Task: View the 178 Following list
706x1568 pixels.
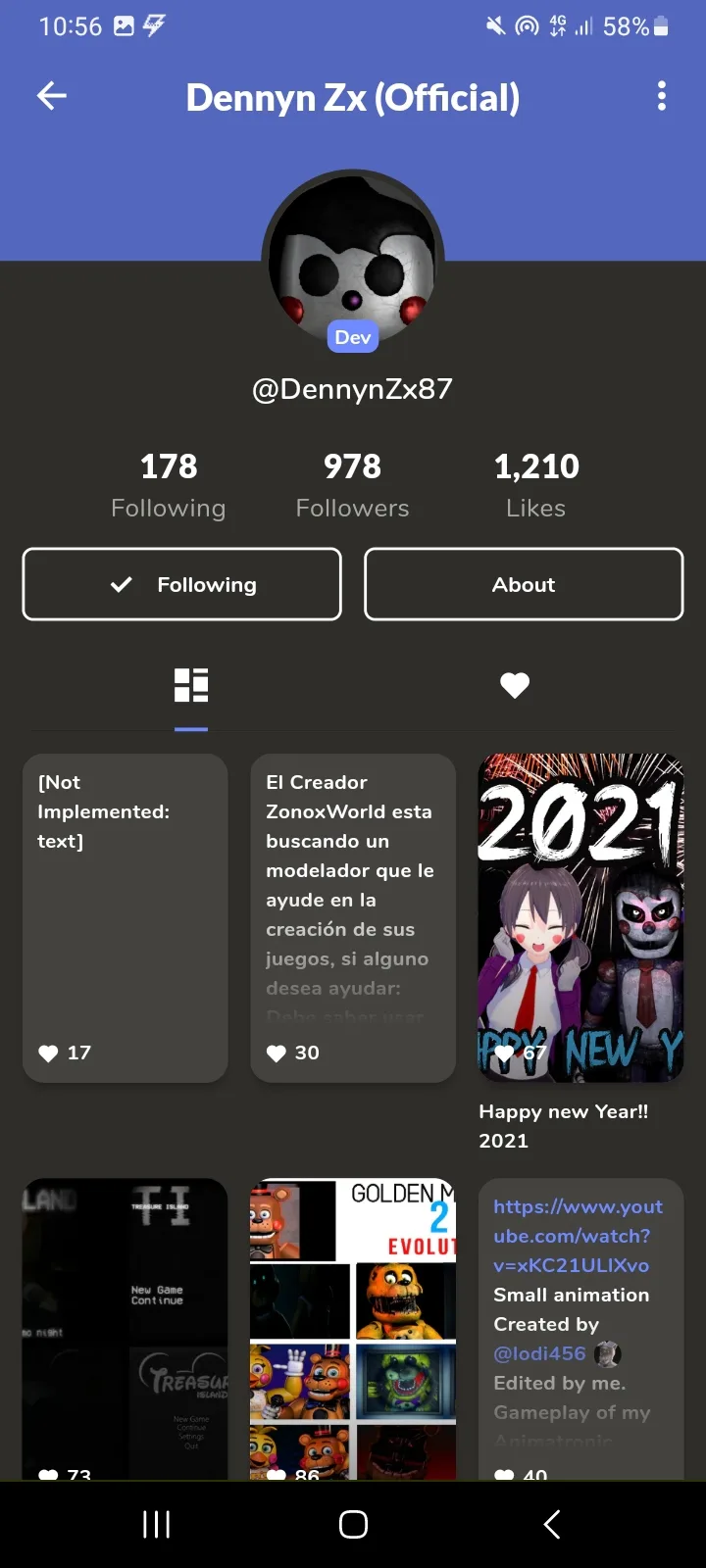Action: pos(169,485)
